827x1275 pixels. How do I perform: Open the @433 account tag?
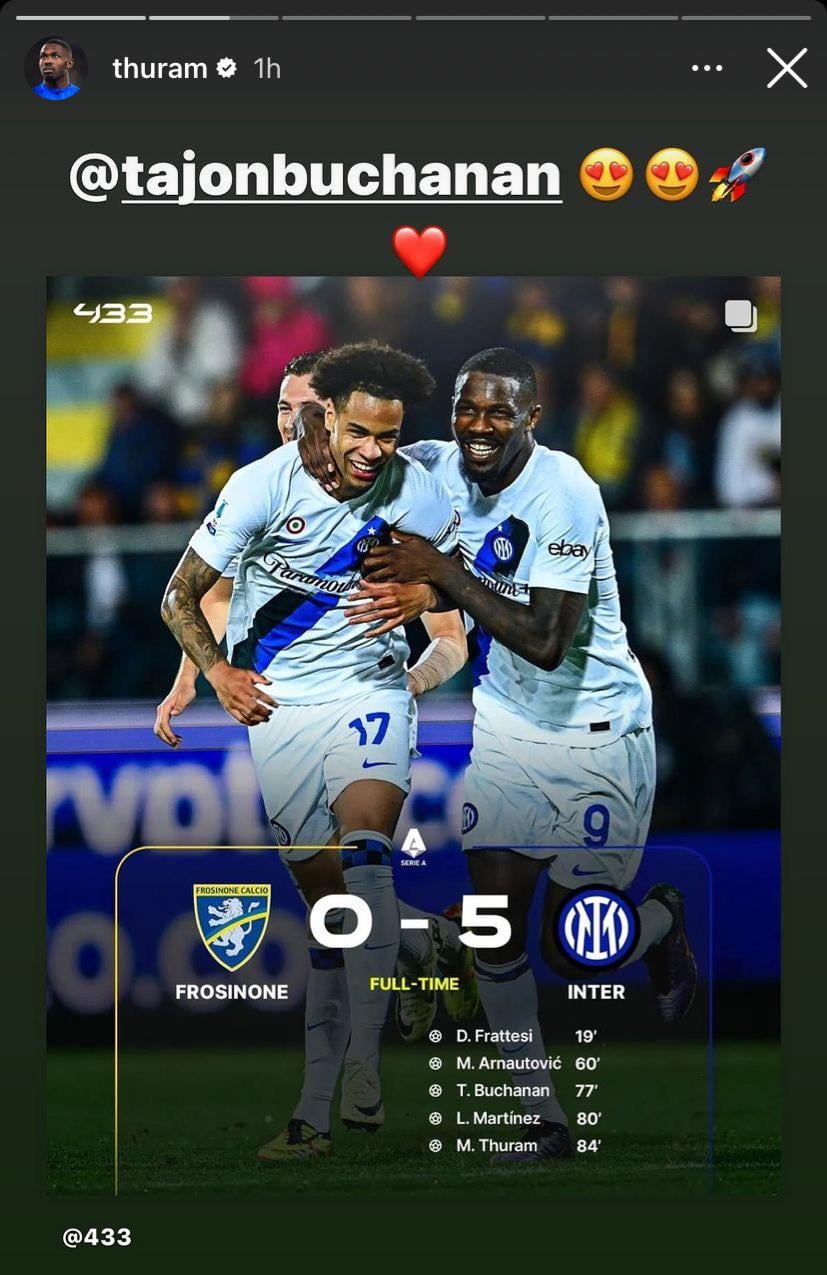click(x=97, y=1237)
